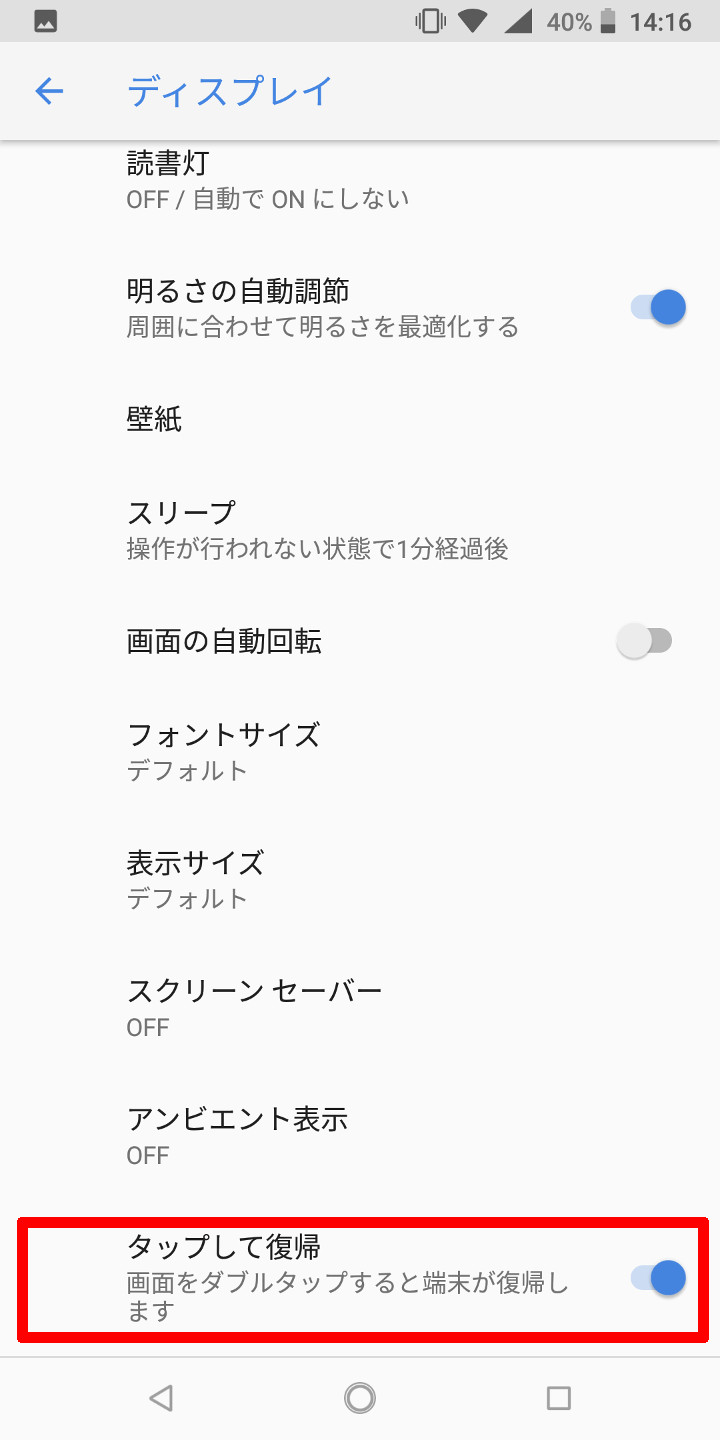
Task: Go back from the ディスプレイ screen
Action: tap(49, 92)
